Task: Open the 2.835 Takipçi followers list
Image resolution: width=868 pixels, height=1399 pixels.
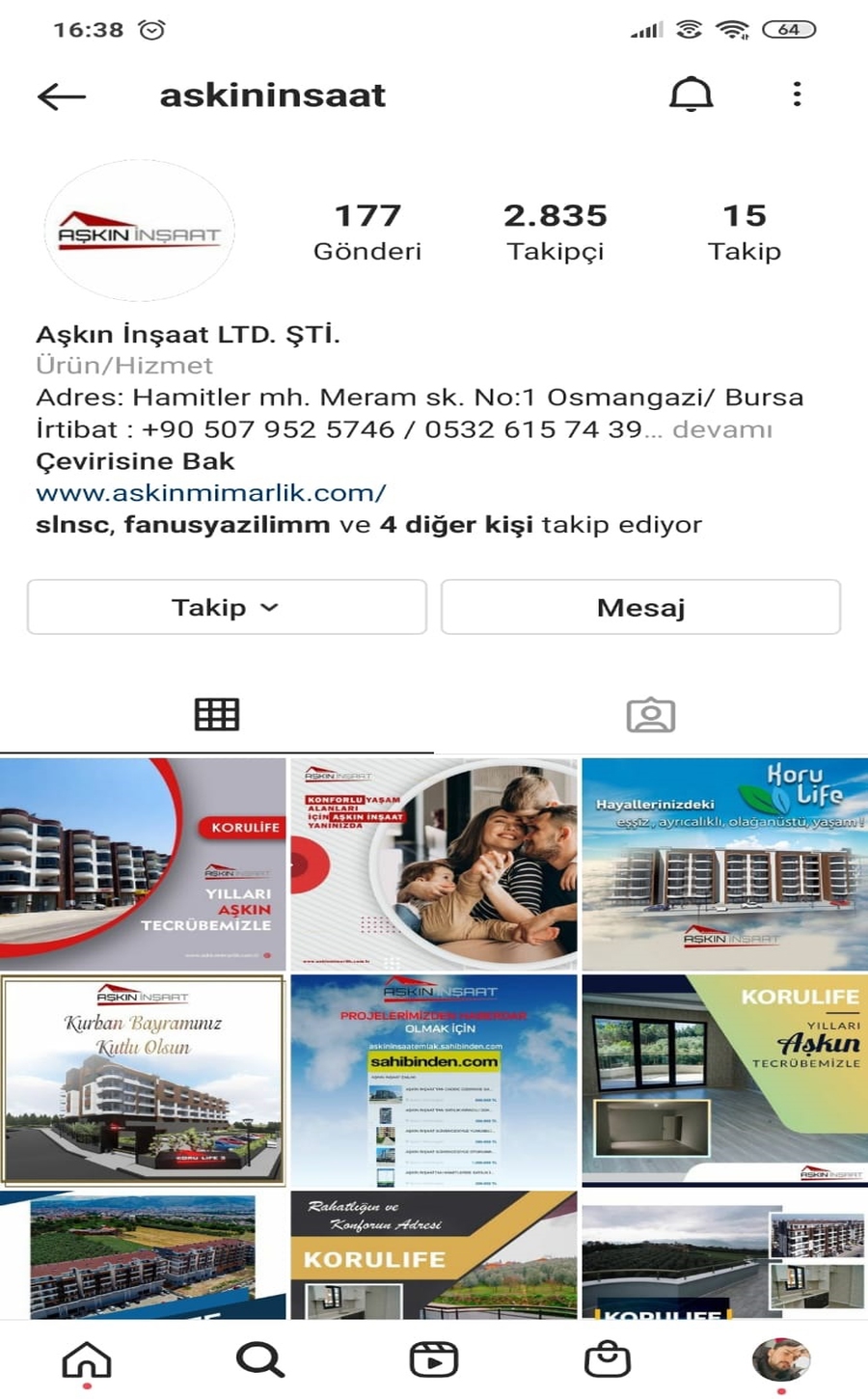Action: pyautogui.click(x=556, y=232)
